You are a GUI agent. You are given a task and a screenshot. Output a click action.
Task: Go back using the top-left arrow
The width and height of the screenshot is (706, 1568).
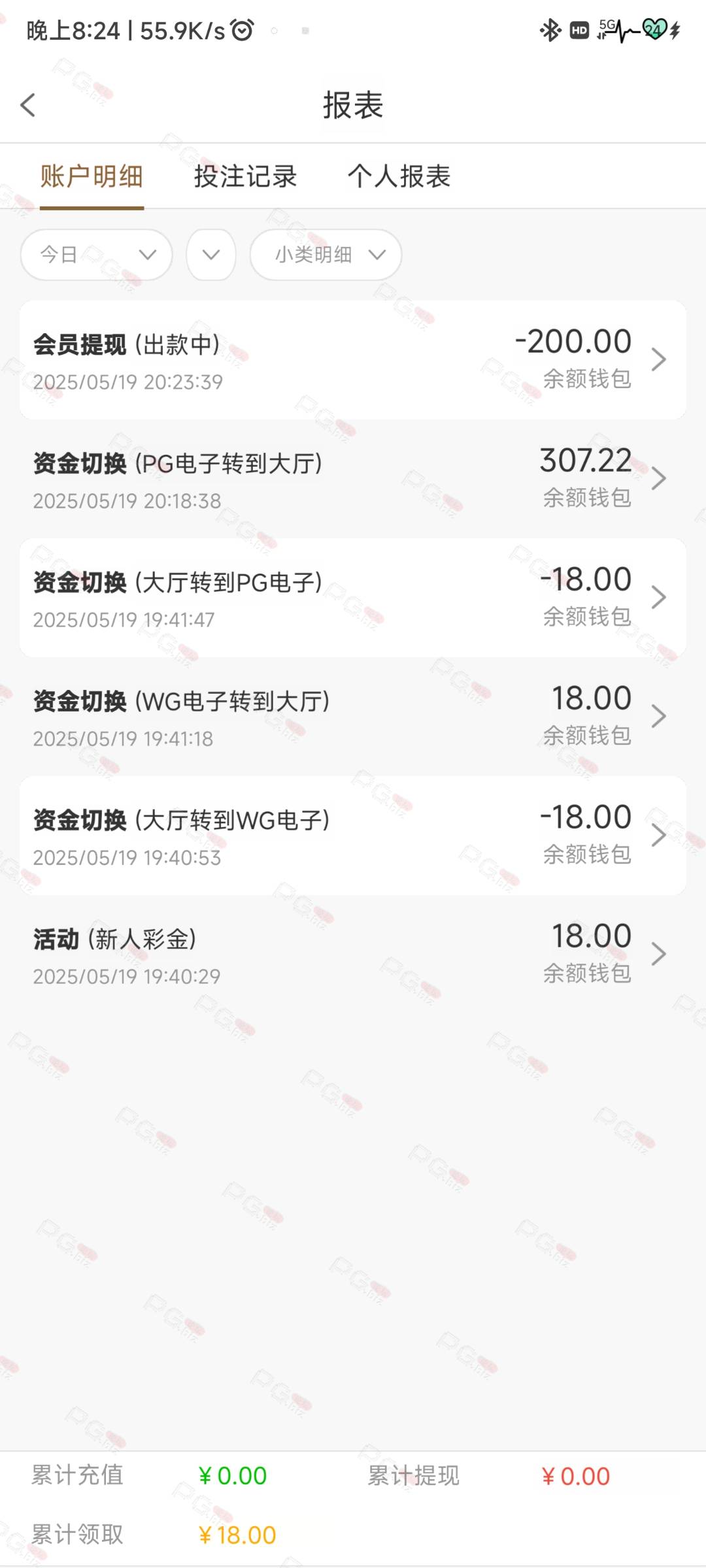point(28,105)
